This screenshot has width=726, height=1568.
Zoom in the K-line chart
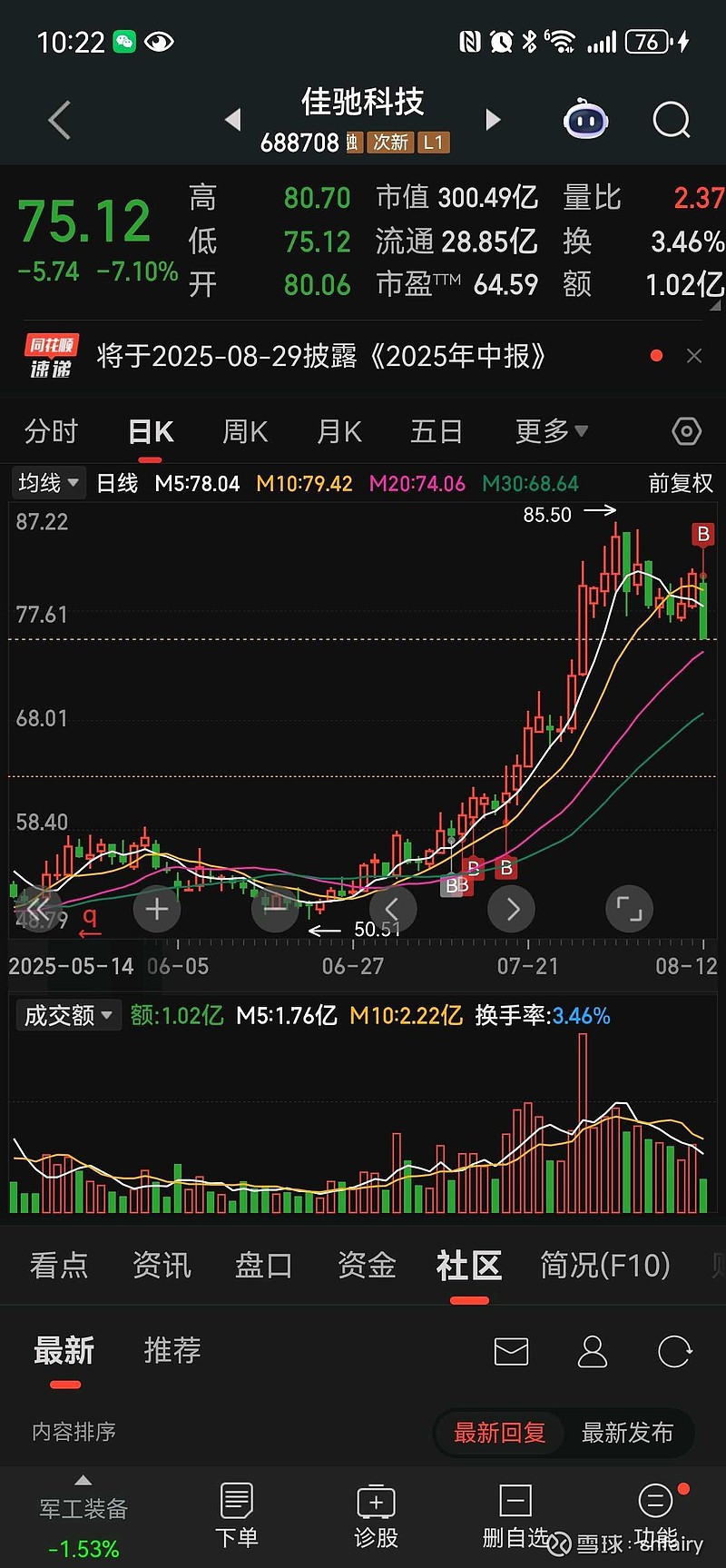click(157, 909)
